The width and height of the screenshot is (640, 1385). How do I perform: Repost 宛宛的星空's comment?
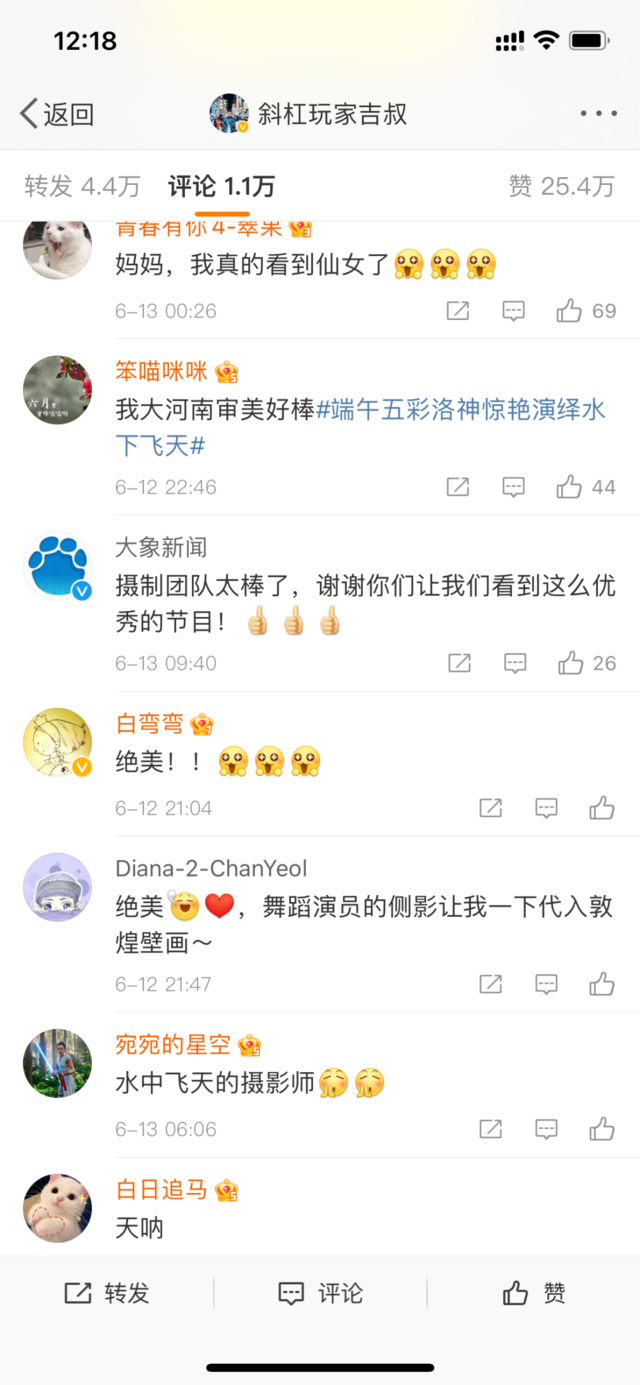[x=490, y=1129]
